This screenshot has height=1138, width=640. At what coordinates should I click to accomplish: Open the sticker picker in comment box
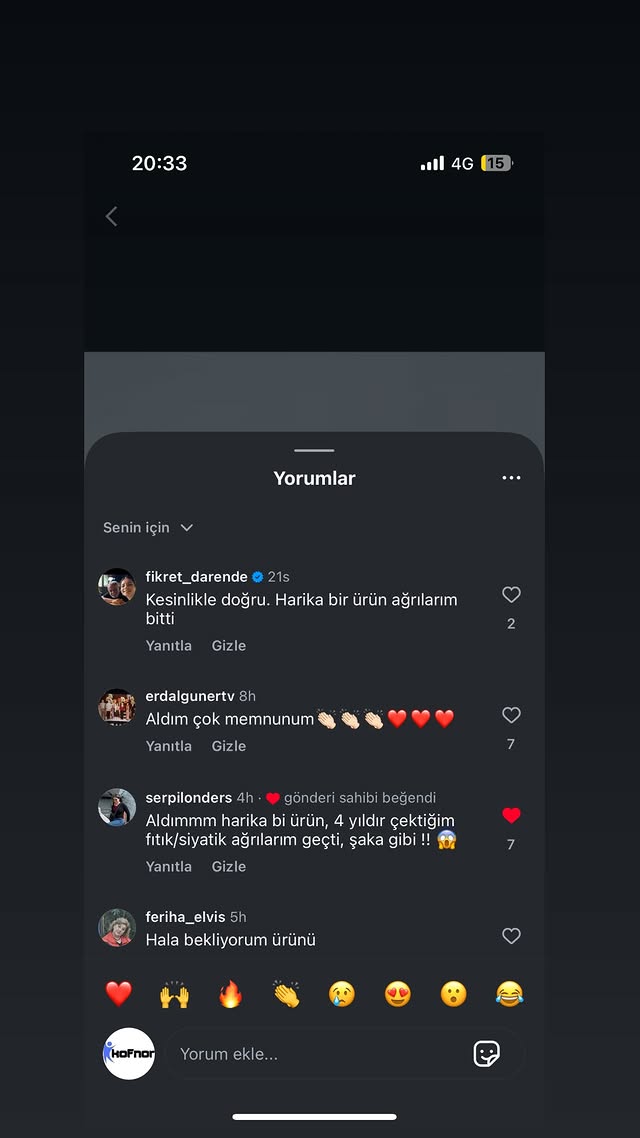(x=486, y=1053)
